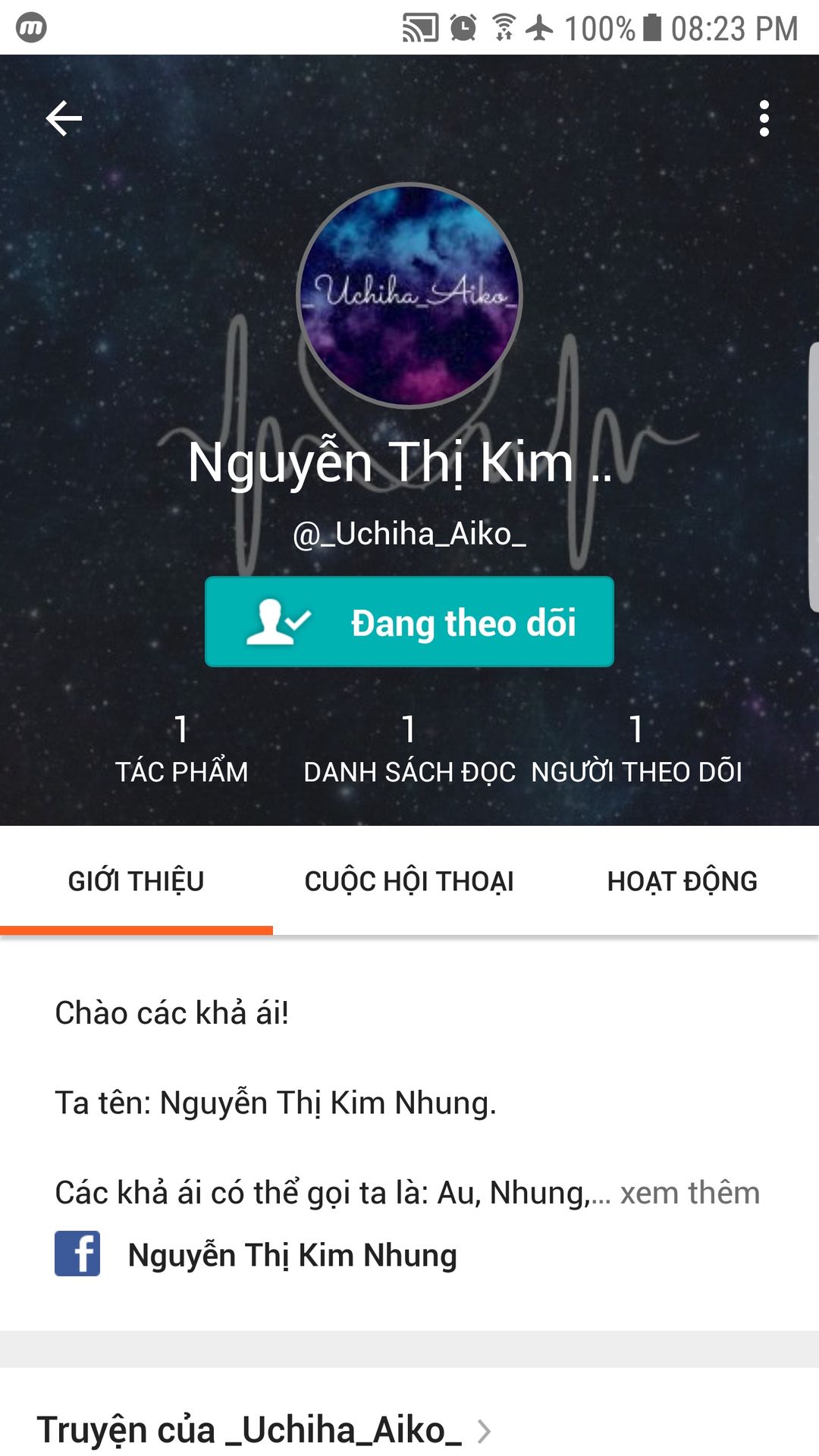
Task: Open Danh sách đọc reading lists
Action: pyautogui.click(x=409, y=748)
